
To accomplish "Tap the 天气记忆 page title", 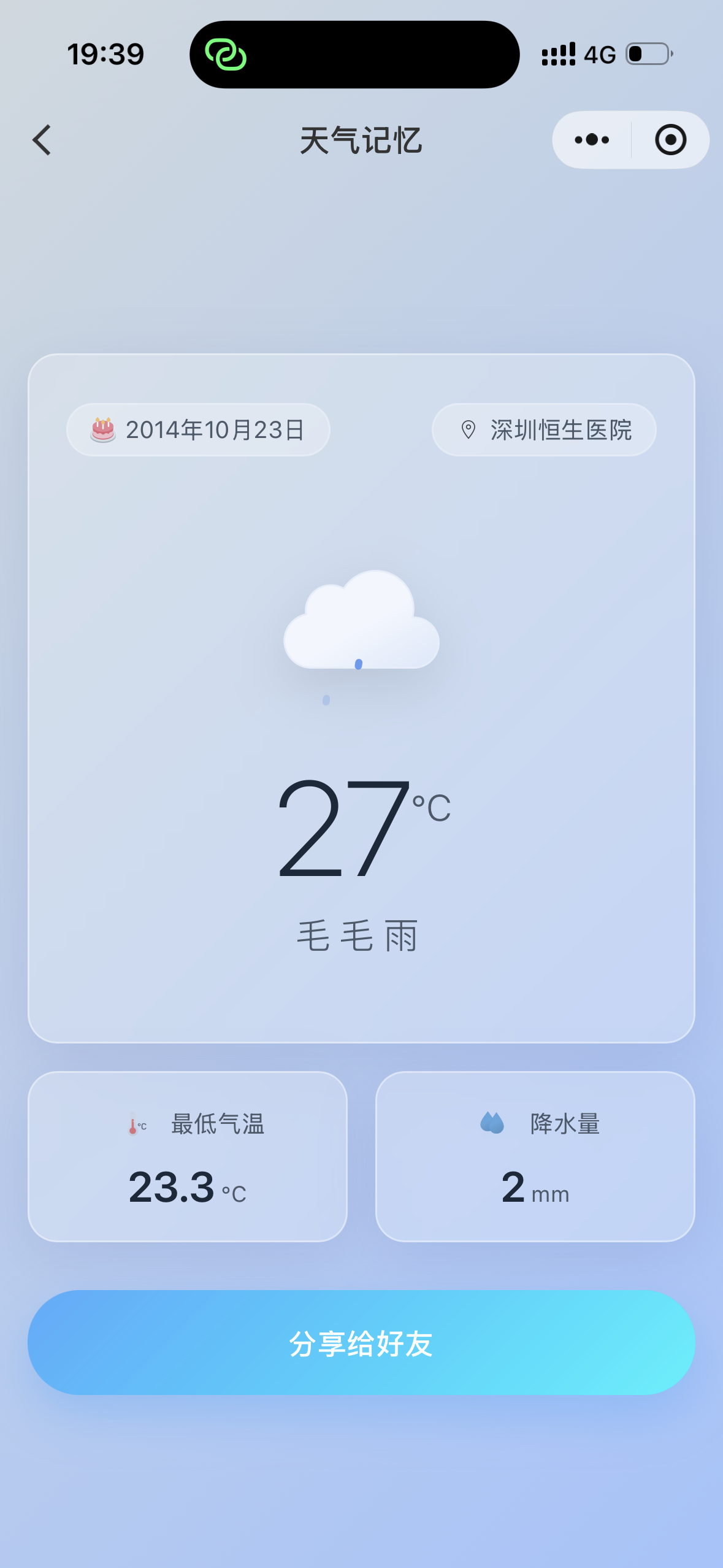I will (361, 140).
